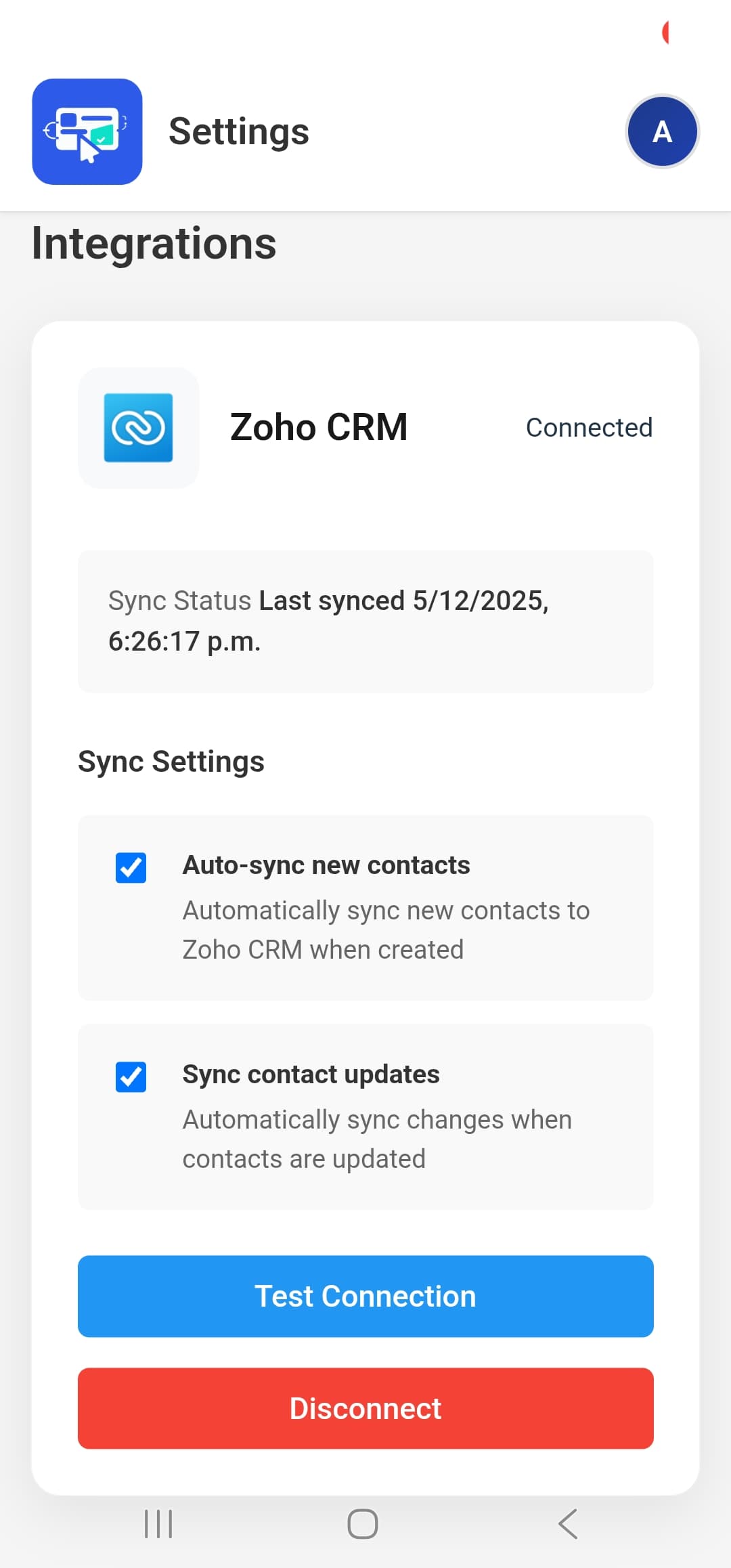Uncheck Auto-sync new contacts

pyautogui.click(x=129, y=869)
